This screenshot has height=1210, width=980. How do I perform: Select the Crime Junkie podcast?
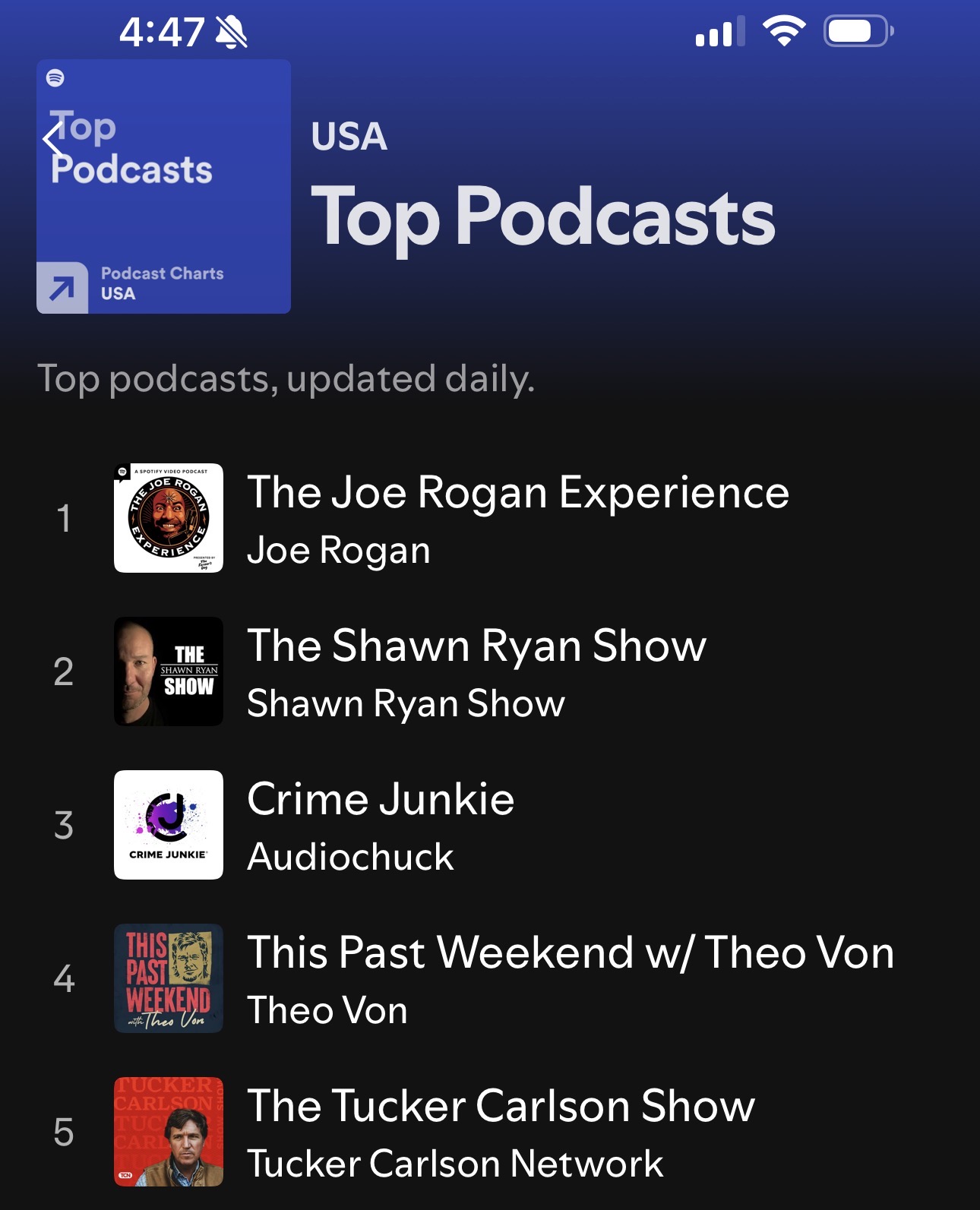point(381,800)
